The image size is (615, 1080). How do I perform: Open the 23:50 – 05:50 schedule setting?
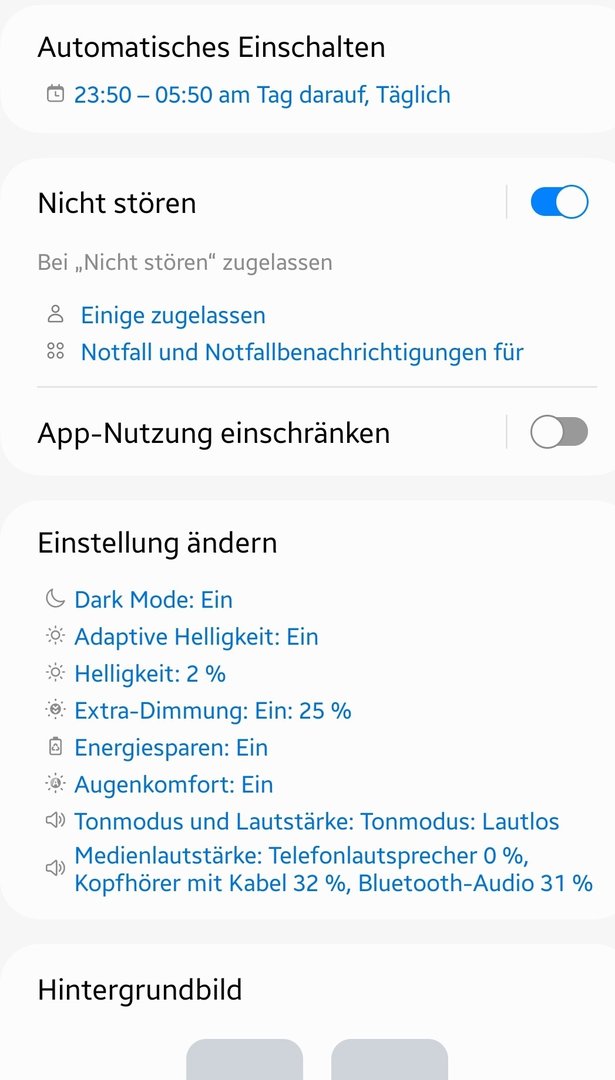click(262, 95)
